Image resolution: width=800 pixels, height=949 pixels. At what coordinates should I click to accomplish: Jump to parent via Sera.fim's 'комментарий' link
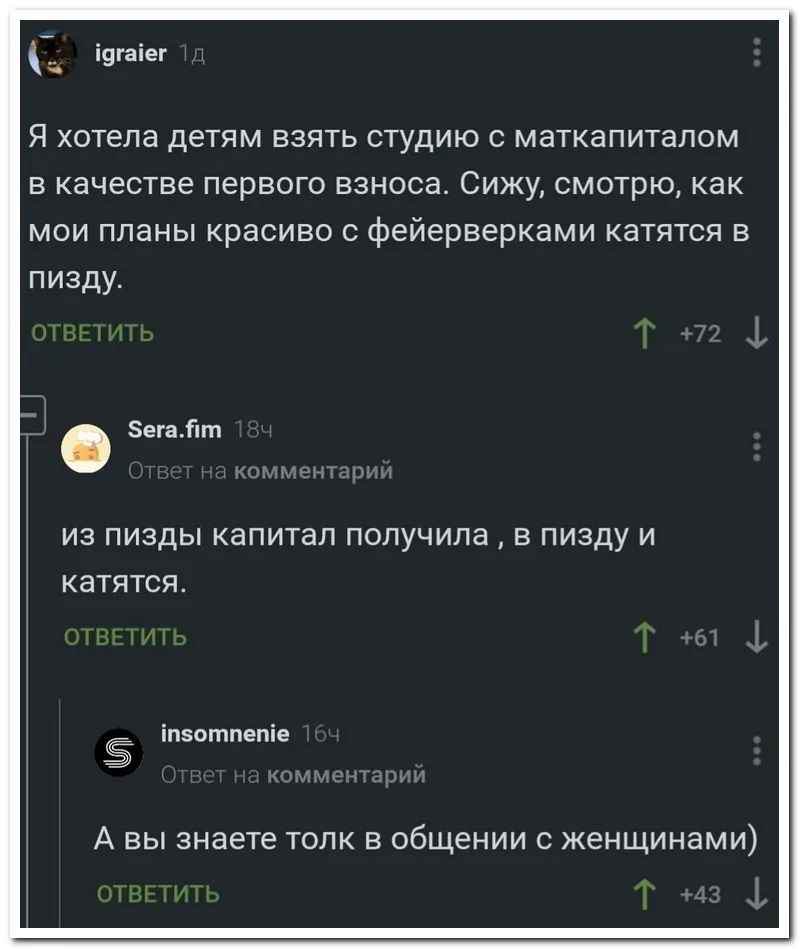pyautogui.click(x=313, y=470)
